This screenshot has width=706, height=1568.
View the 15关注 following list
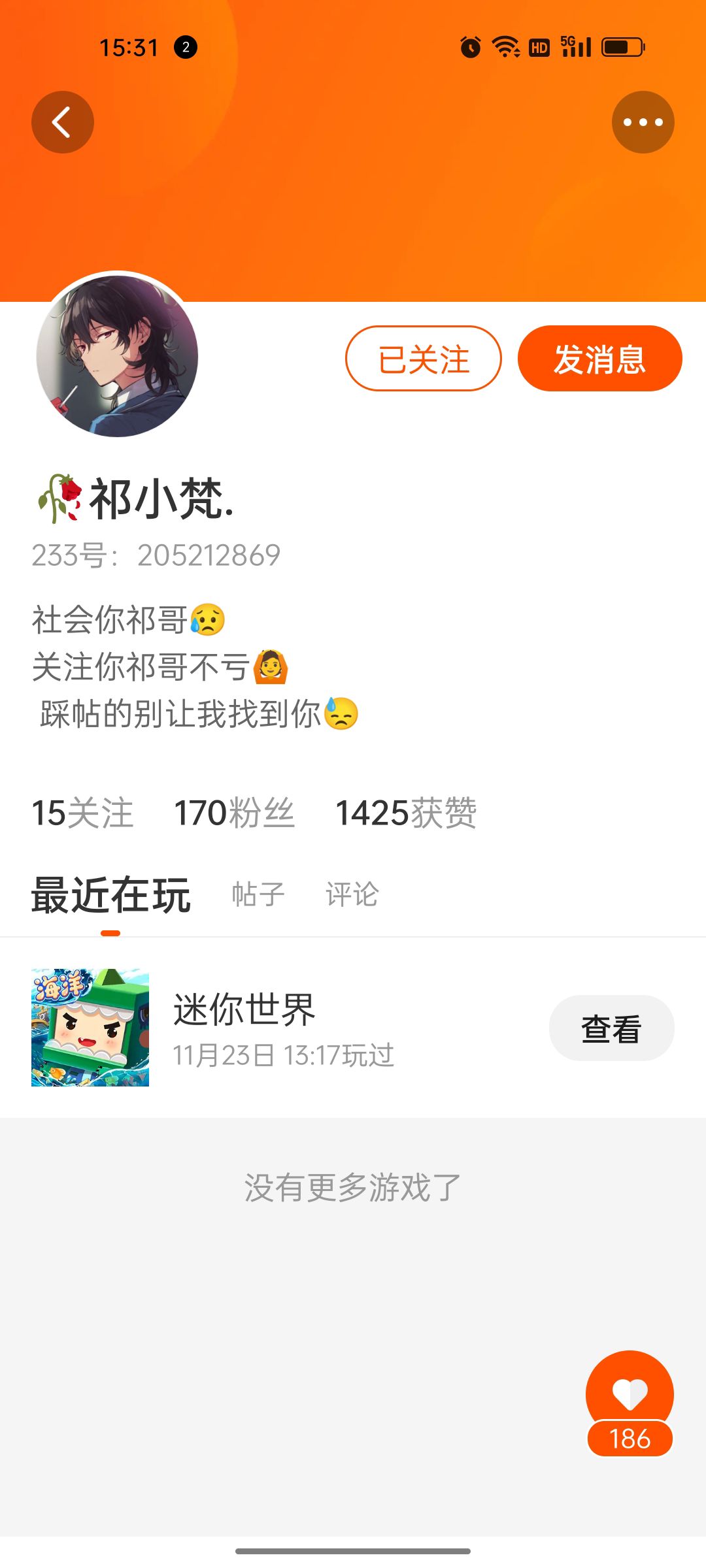[82, 813]
